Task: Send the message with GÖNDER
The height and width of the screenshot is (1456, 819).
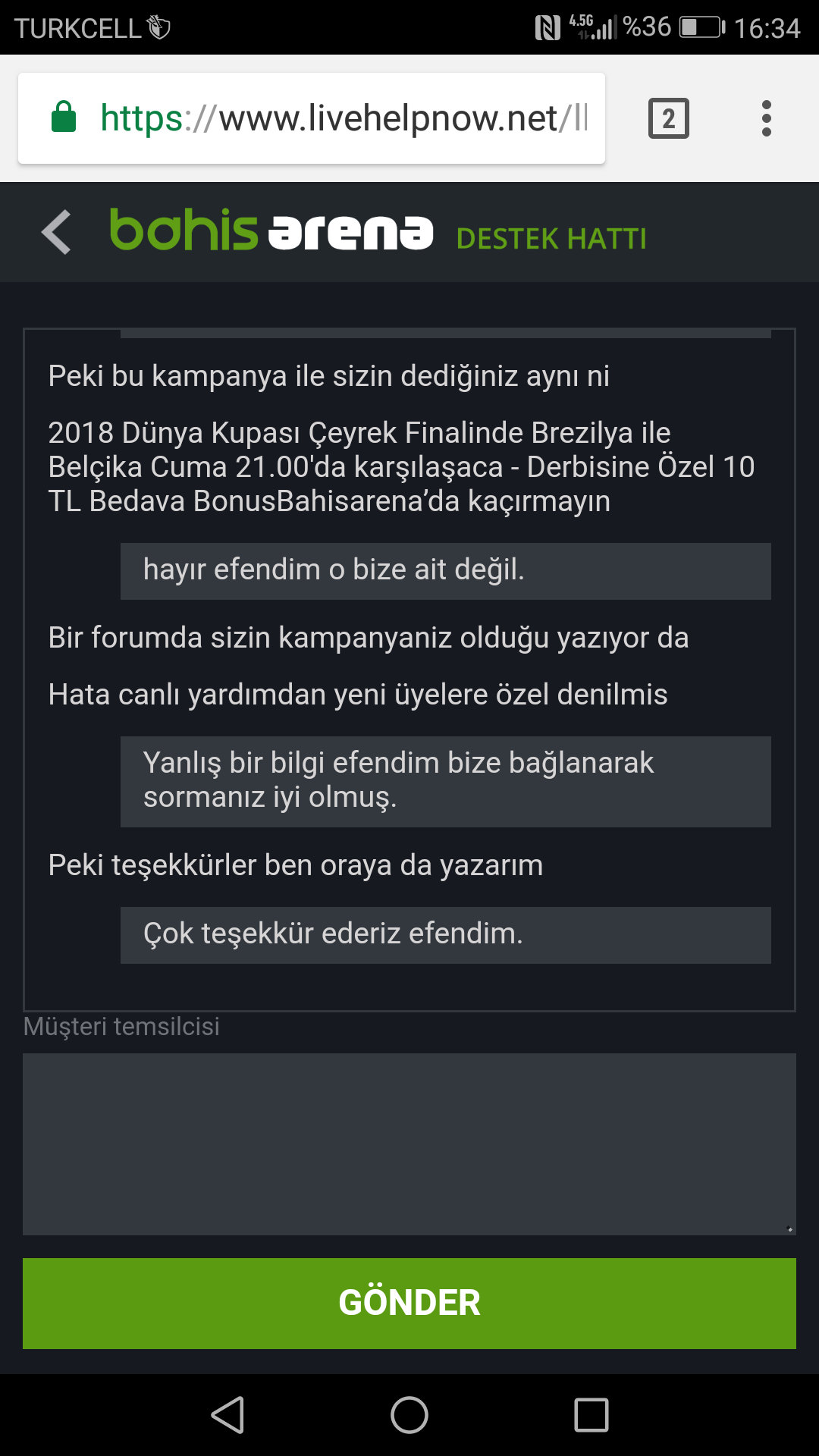Action: point(409,1304)
